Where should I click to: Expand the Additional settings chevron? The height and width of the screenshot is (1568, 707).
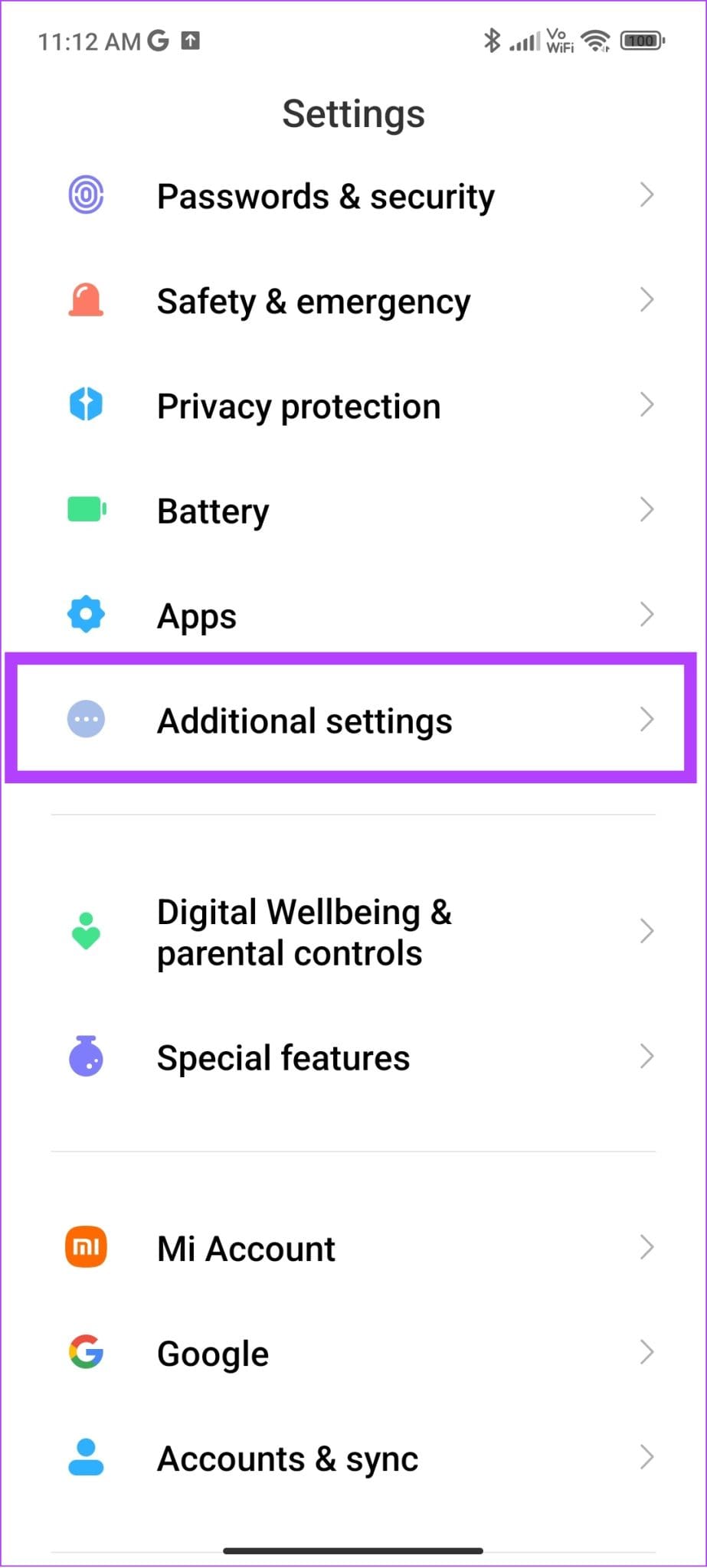click(647, 718)
